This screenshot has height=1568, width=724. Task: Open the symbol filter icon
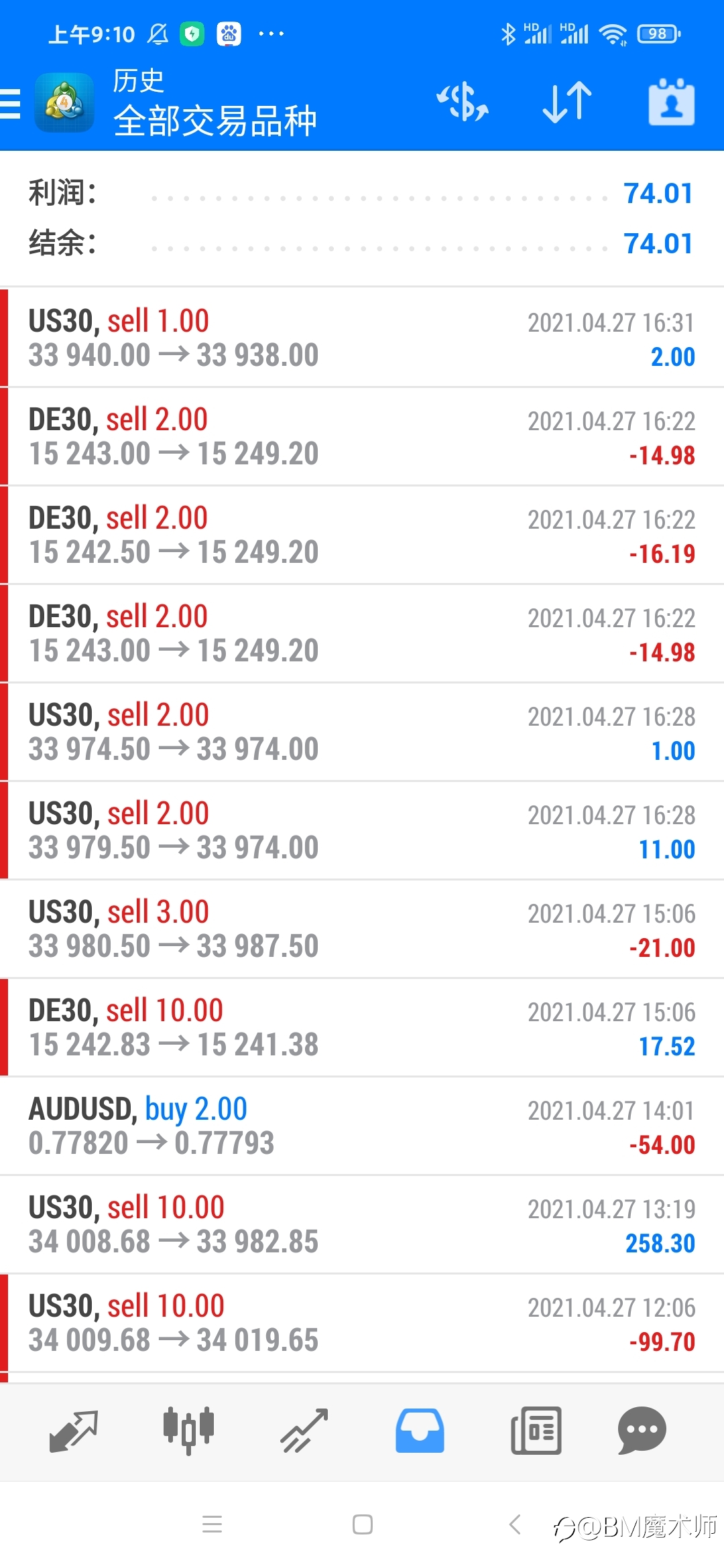click(463, 103)
